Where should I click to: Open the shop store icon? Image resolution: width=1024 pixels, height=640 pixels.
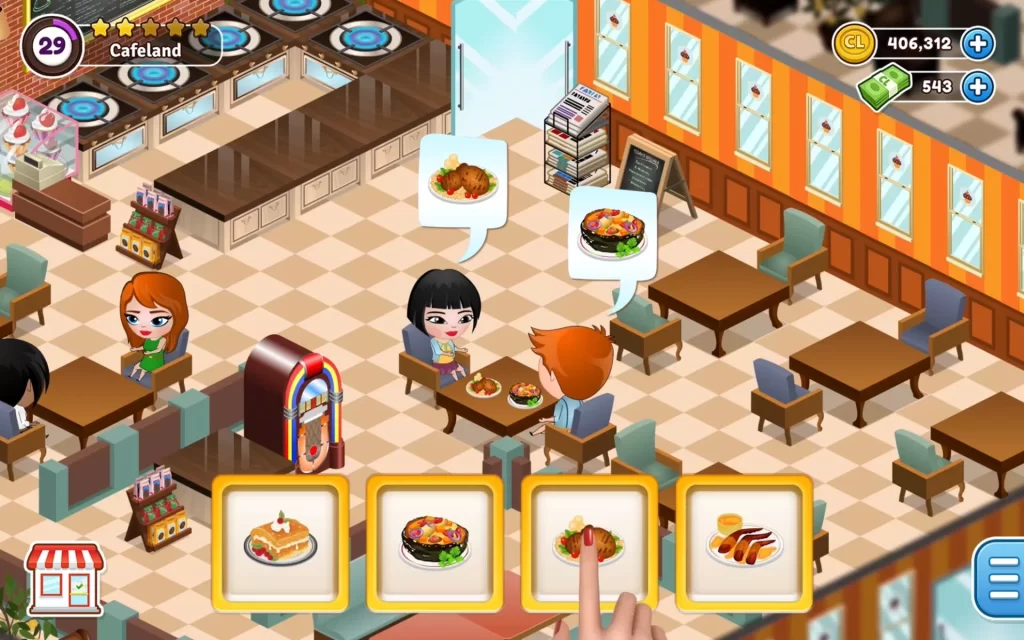65,578
